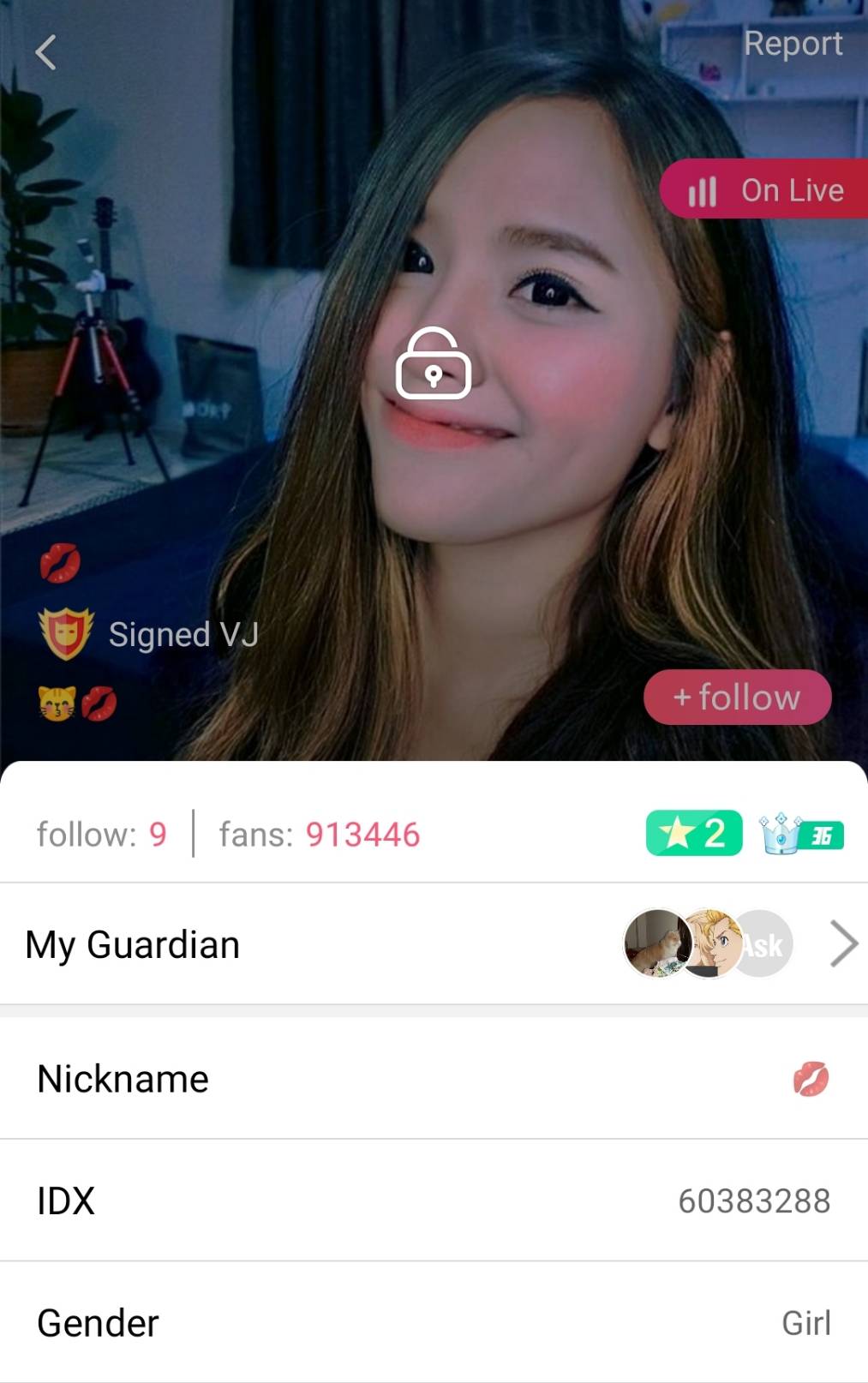Screen dimensions: 868x1383
Task: Report this user
Action: pos(793,44)
